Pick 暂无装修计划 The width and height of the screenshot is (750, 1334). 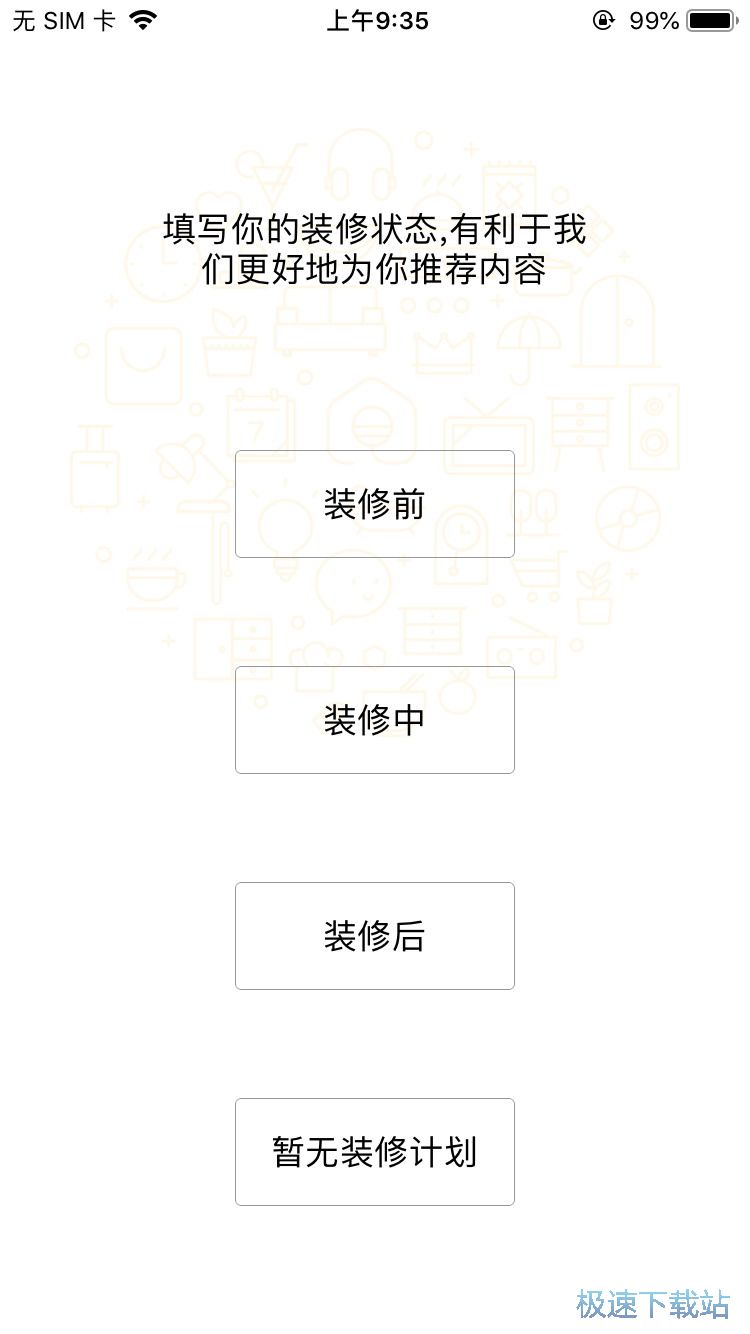pos(375,1152)
